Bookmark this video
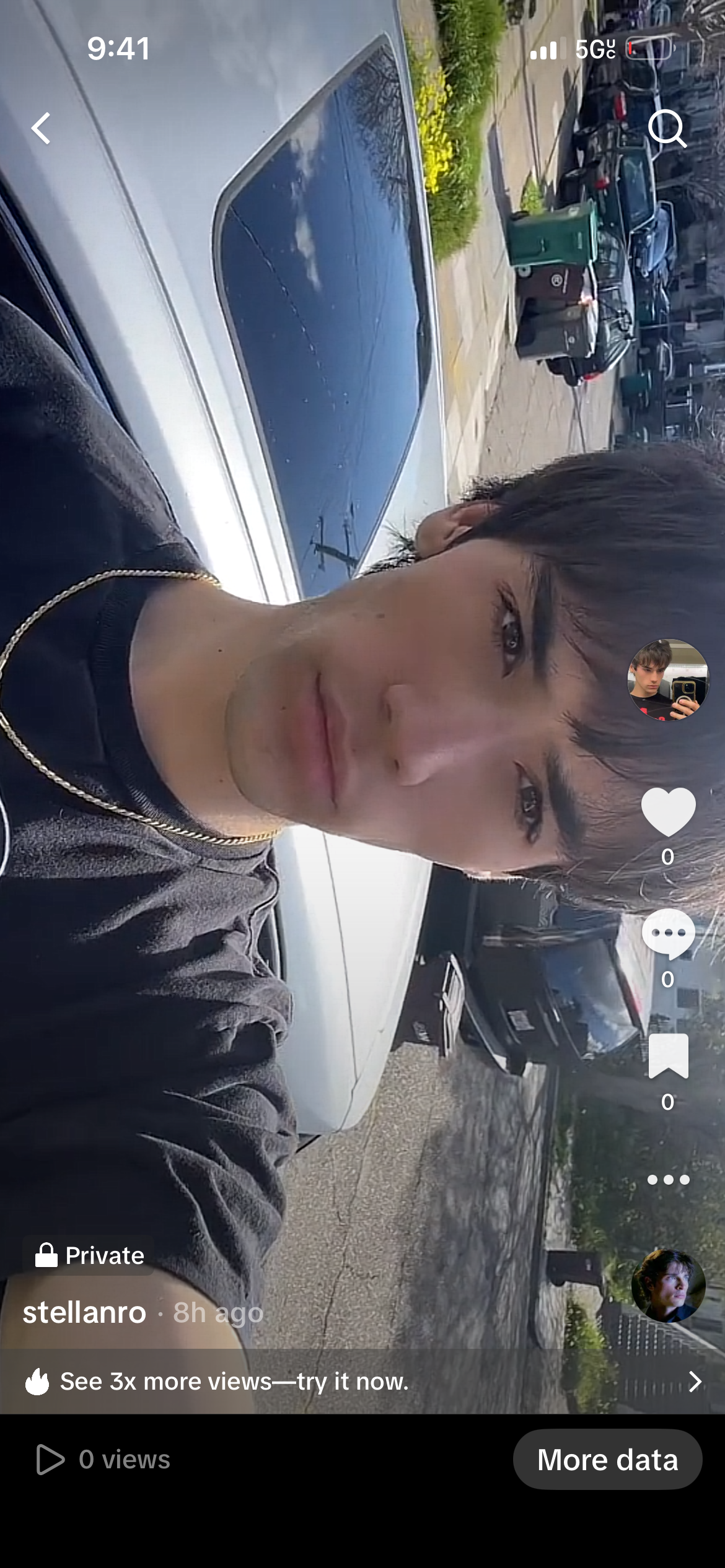Viewport: 725px width, 1568px height. point(667,1056)
